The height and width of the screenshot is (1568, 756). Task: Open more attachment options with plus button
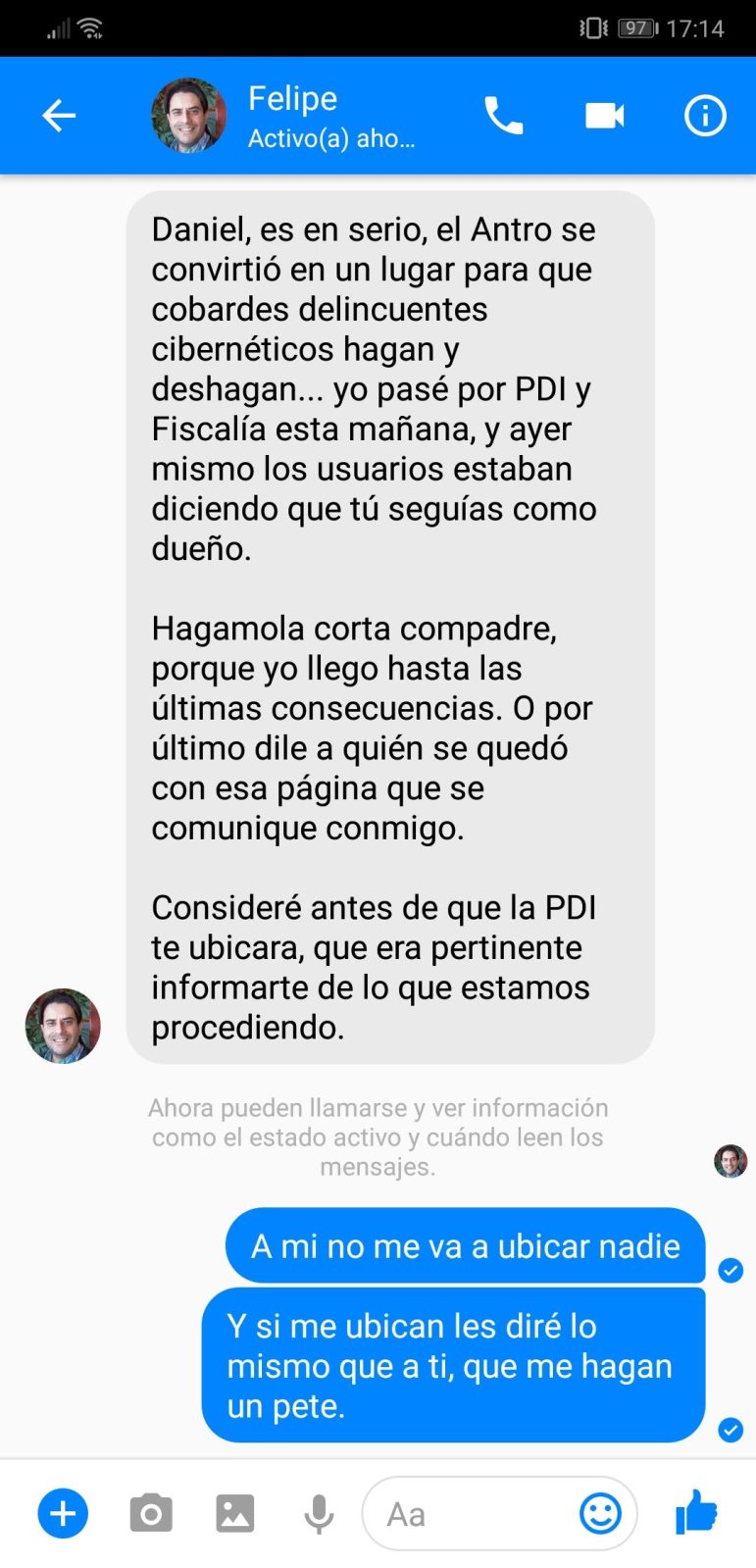(x=63, y=1513)
